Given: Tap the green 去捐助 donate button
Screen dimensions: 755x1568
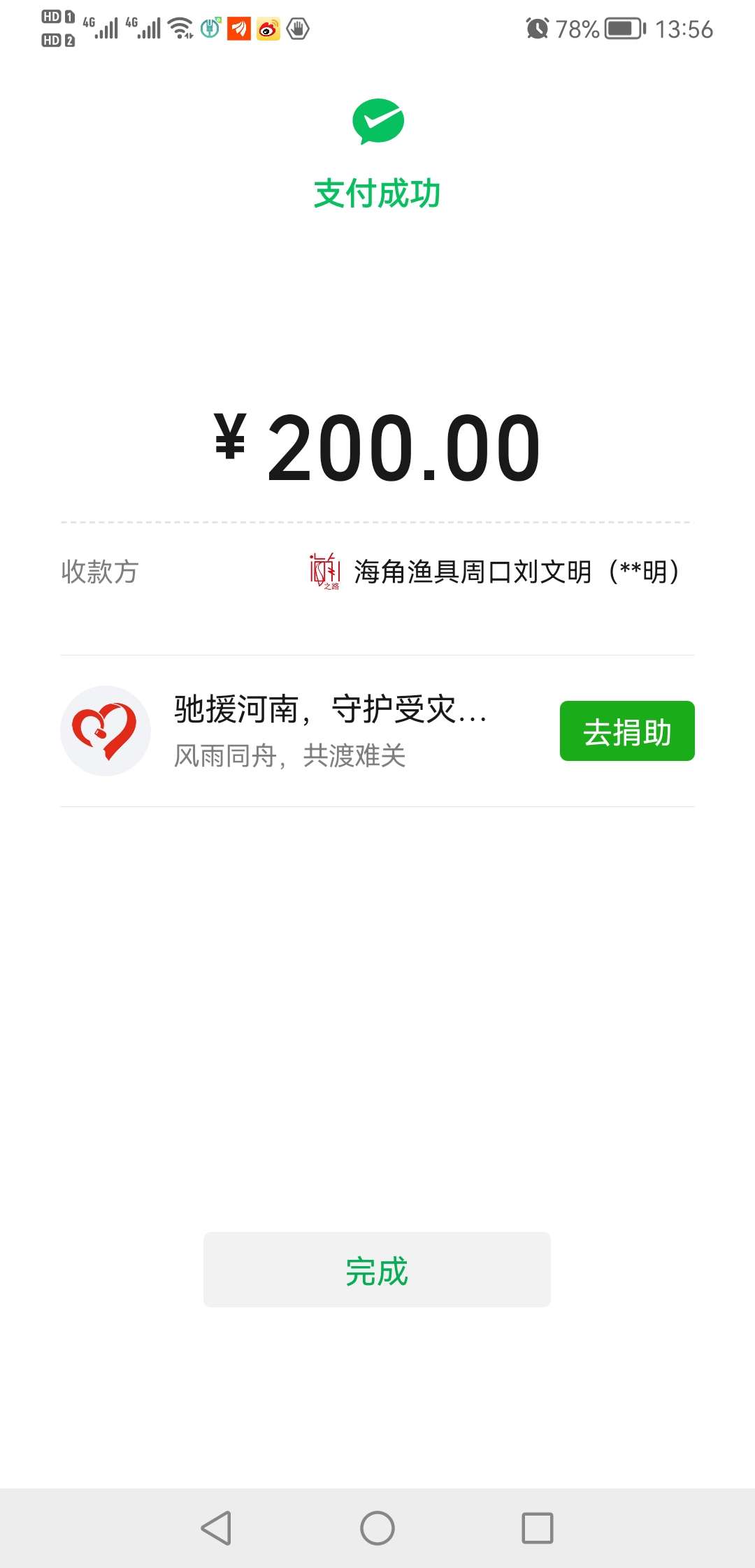Looking at the screenshot, I should pos(627,731).
